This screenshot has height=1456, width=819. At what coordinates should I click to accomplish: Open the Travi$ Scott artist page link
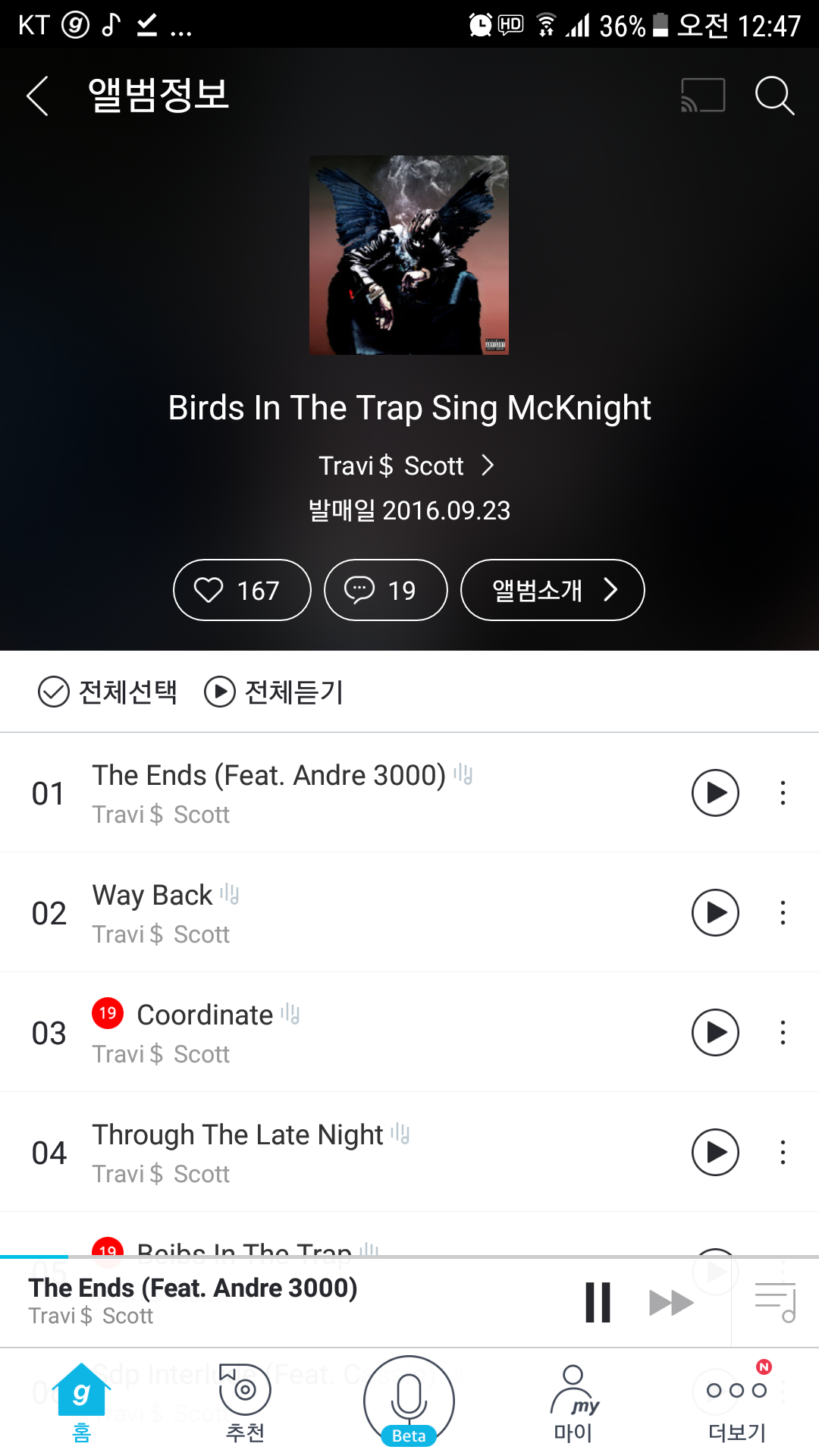(407, 466)
